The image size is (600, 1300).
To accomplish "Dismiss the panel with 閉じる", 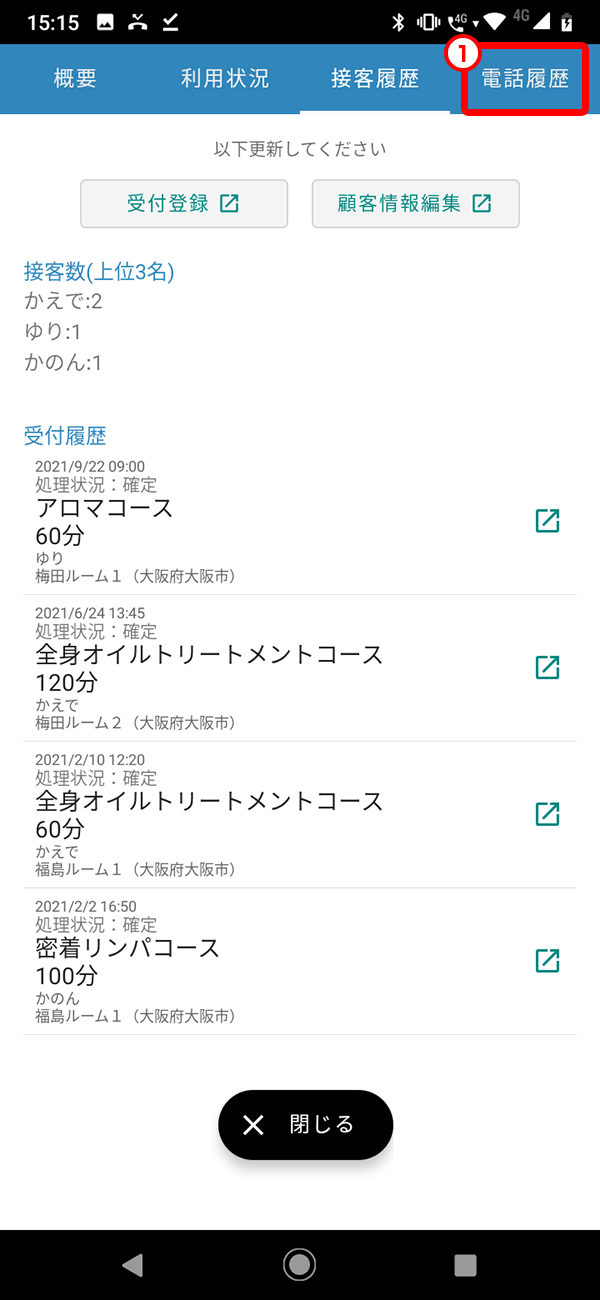I will point(305,1125).
